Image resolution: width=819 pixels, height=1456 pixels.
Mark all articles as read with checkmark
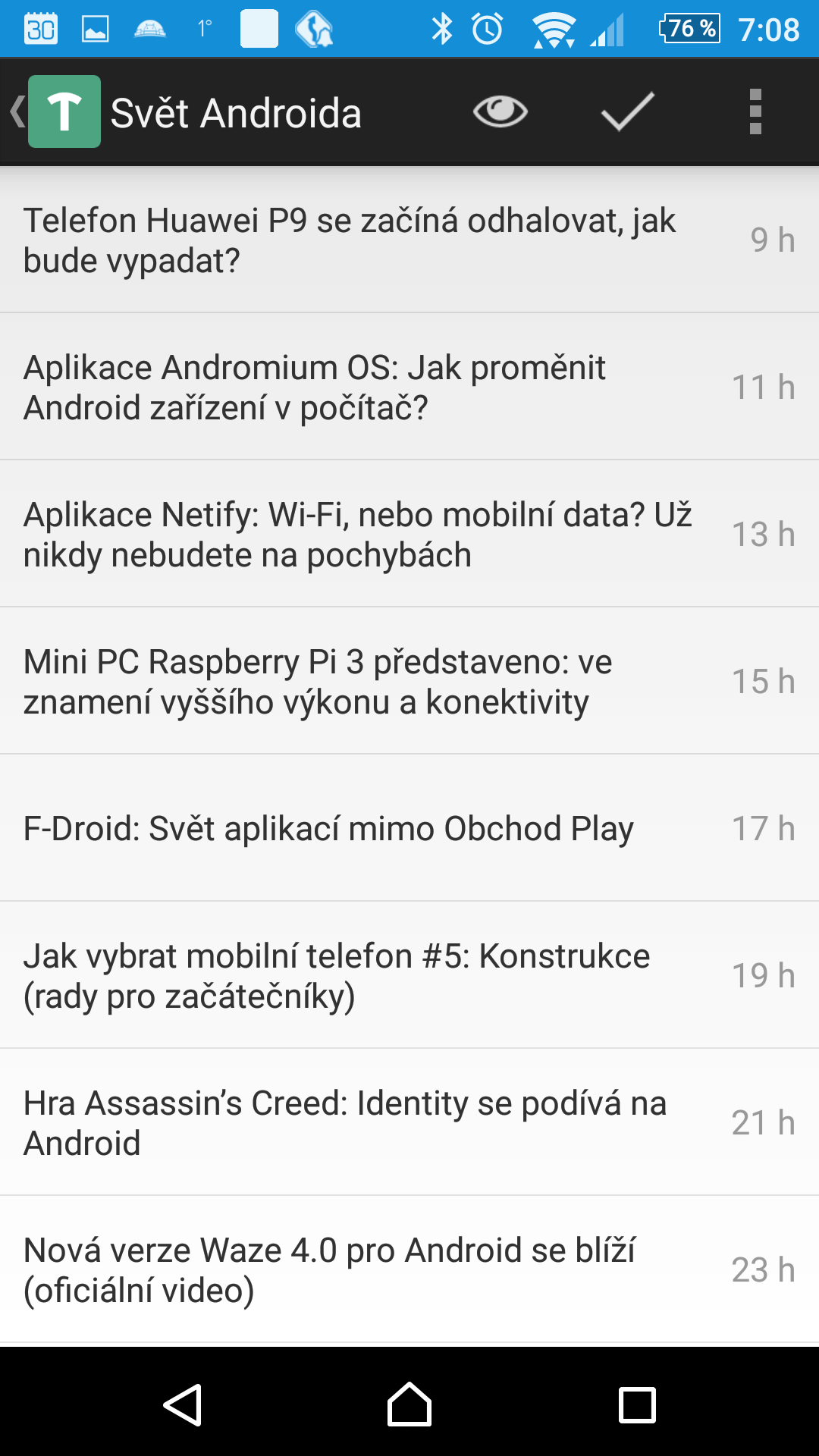[627, 111]
